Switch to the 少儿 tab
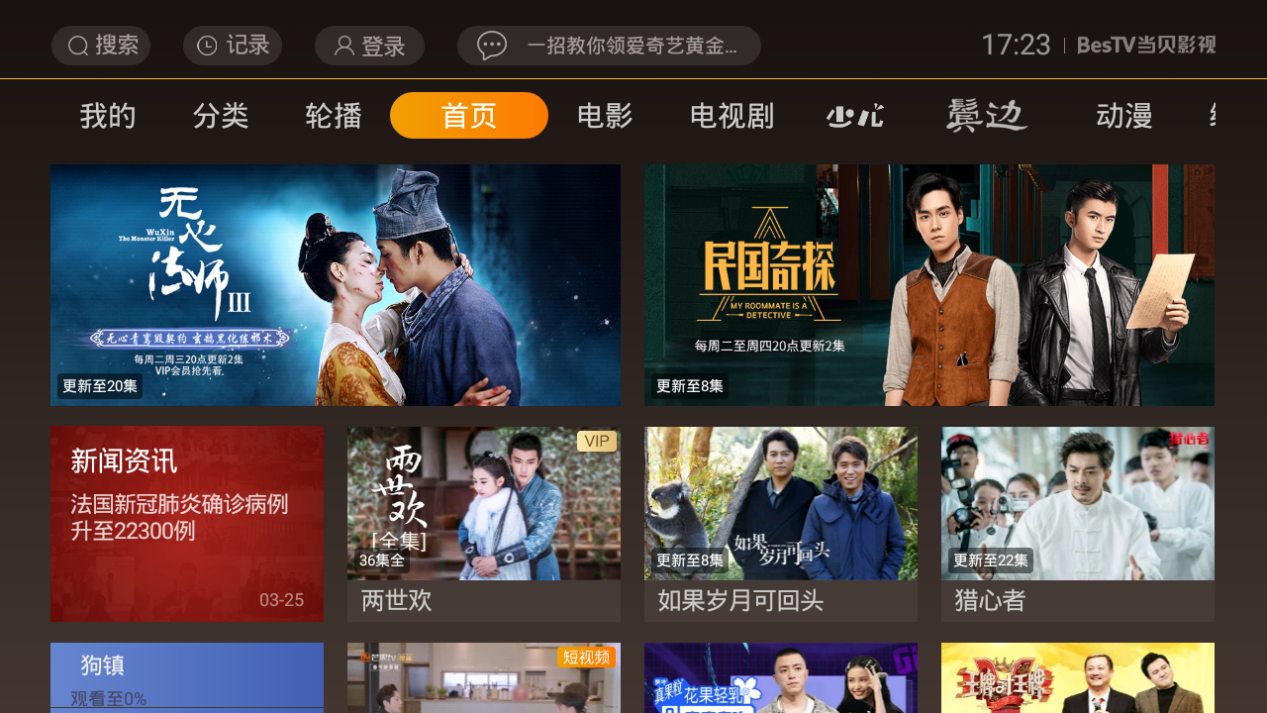The height and width of the screenshot is (713, 1267). tap(855, 116)
